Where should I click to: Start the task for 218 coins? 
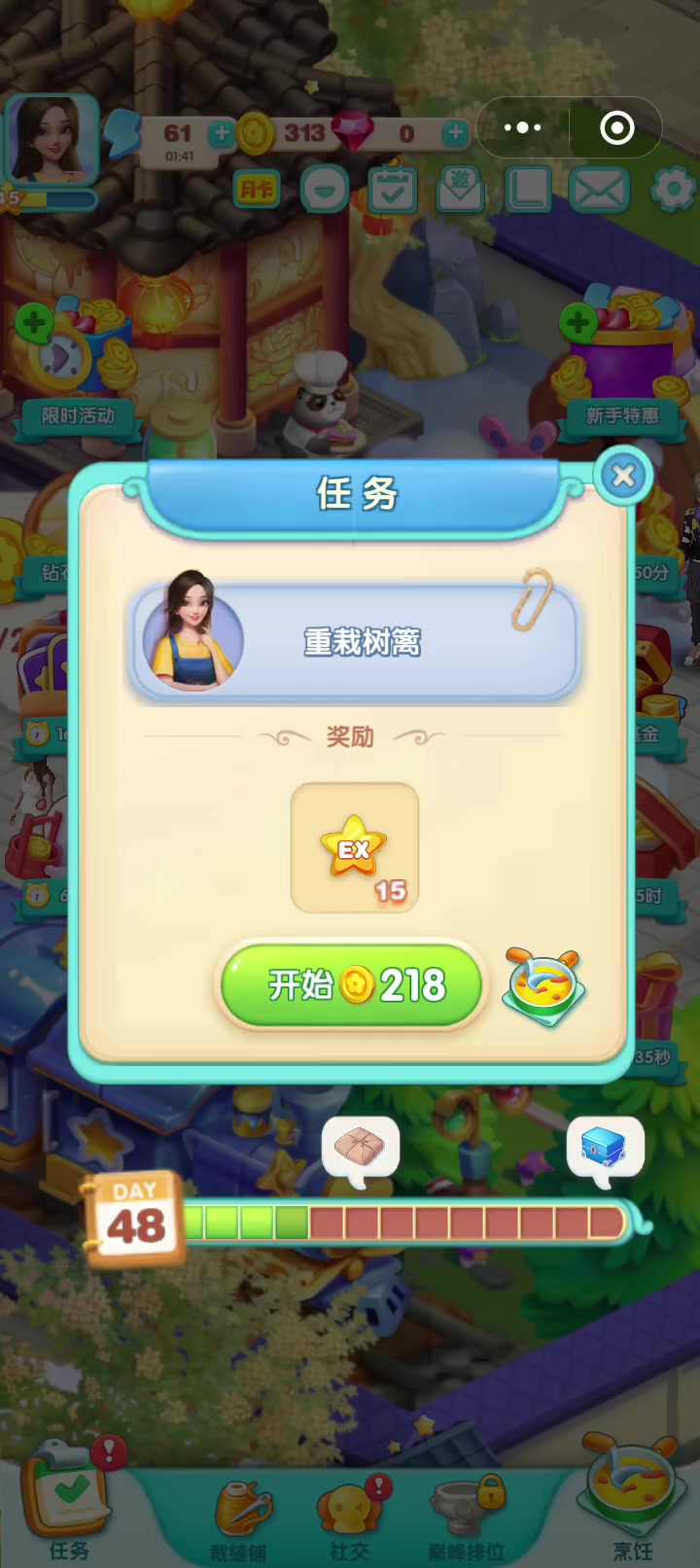pos(353,984)
